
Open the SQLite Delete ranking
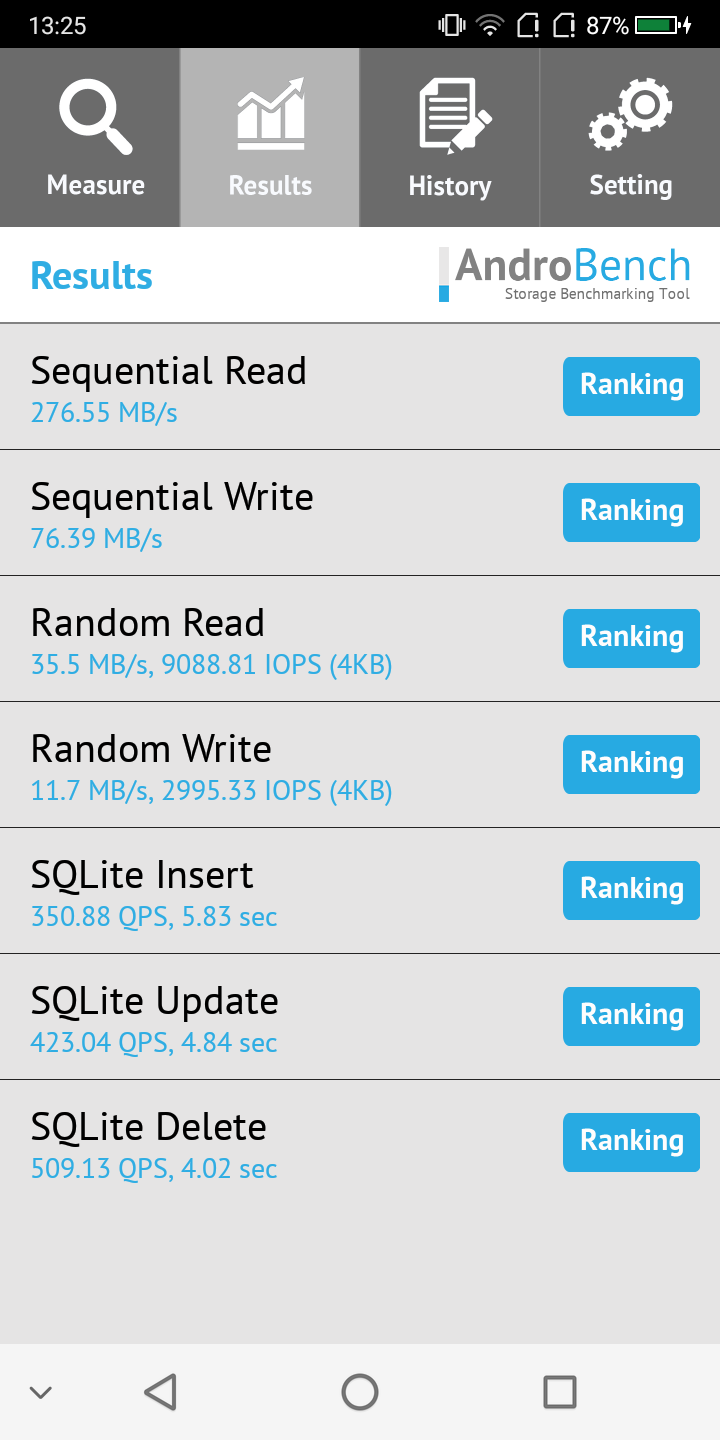tap(631, 1142)
